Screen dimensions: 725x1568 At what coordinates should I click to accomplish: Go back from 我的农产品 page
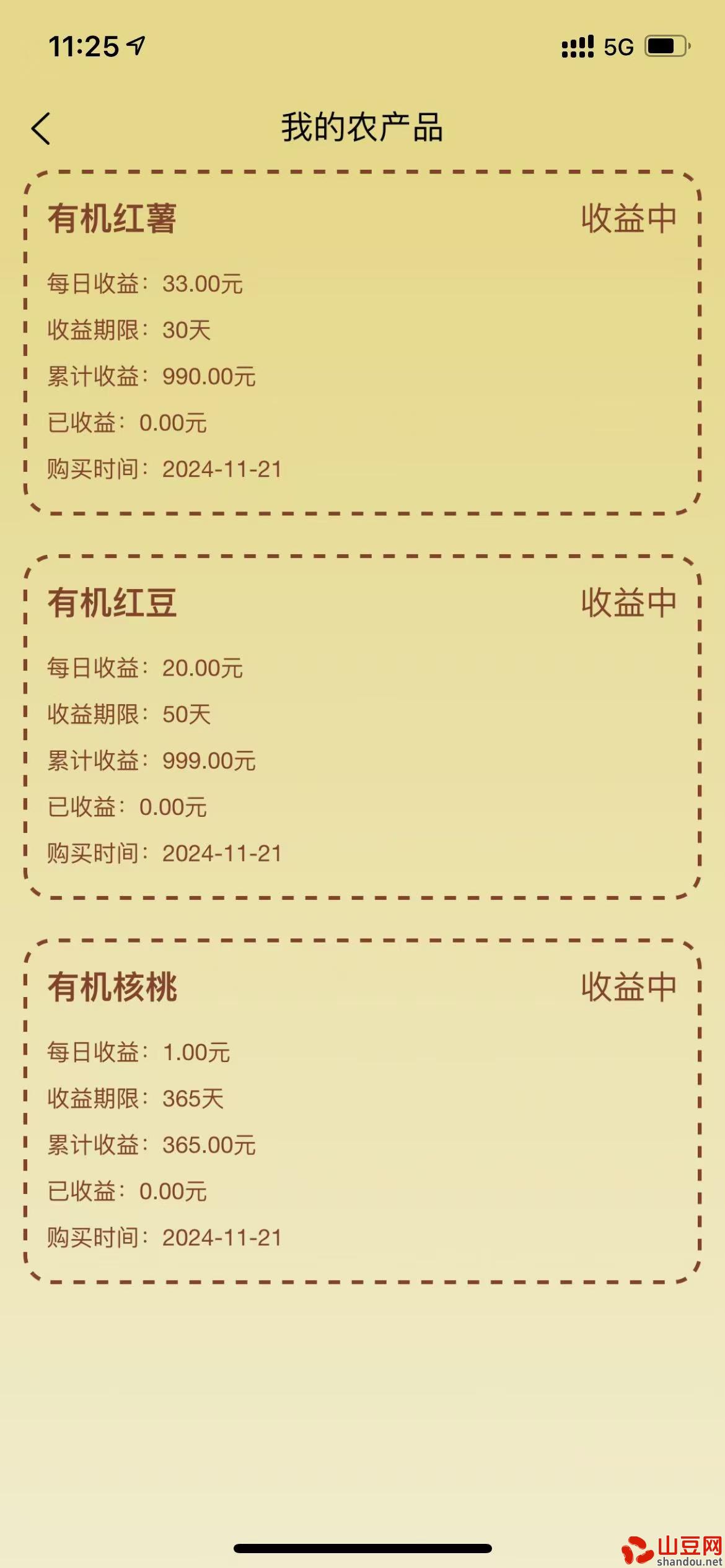[x=41, y=129]
